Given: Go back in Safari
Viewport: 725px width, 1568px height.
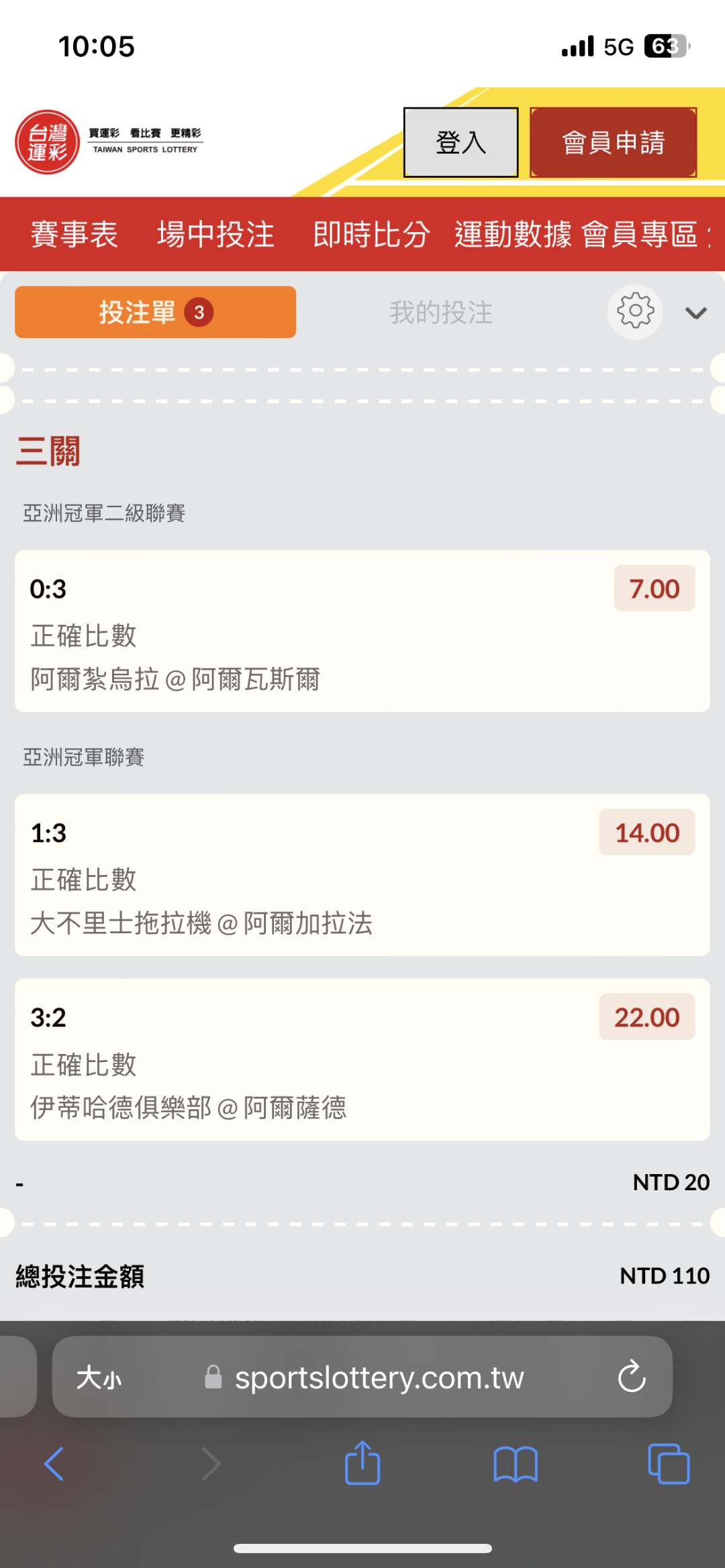Looking at the screenshot, I should tap(54, 1463).
